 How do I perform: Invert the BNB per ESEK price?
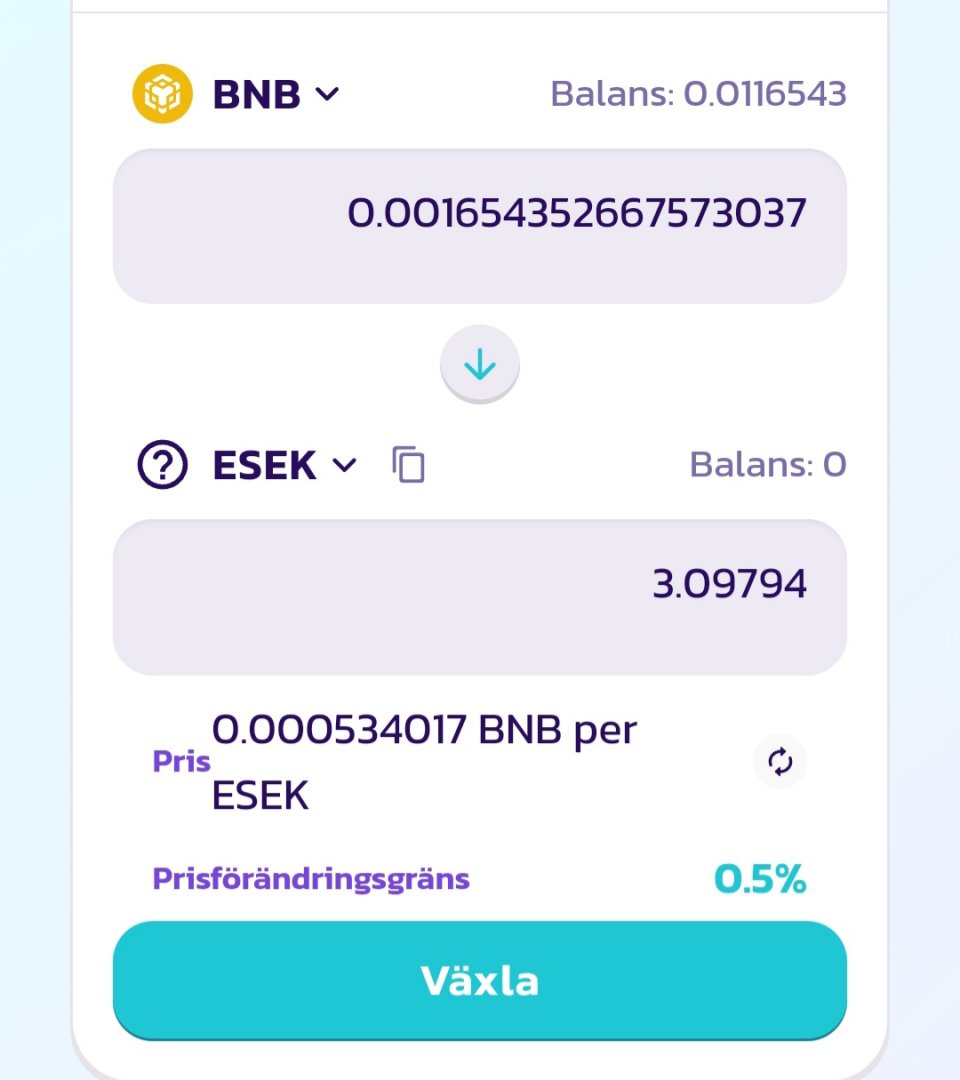tap(779, 762)
